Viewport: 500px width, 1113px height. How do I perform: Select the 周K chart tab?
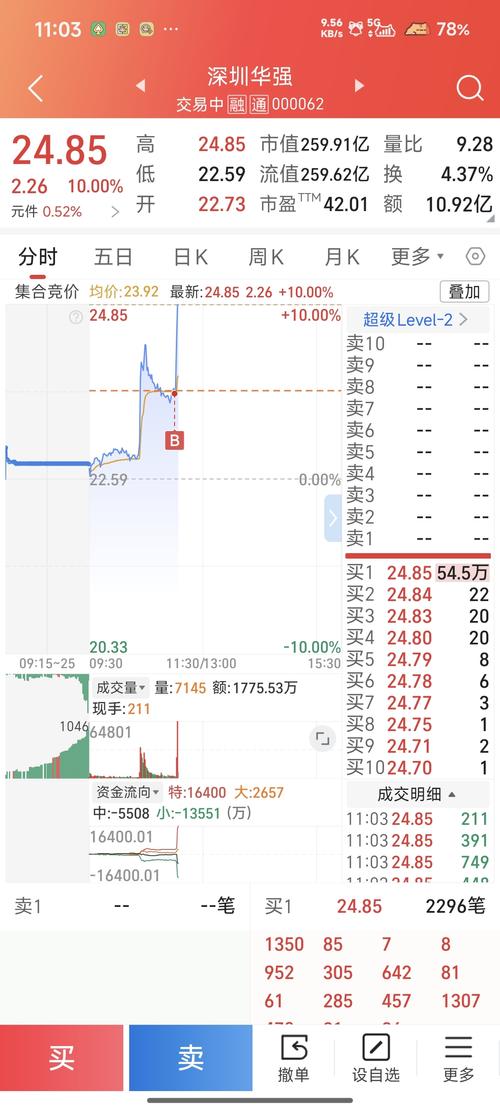[266, 257]
